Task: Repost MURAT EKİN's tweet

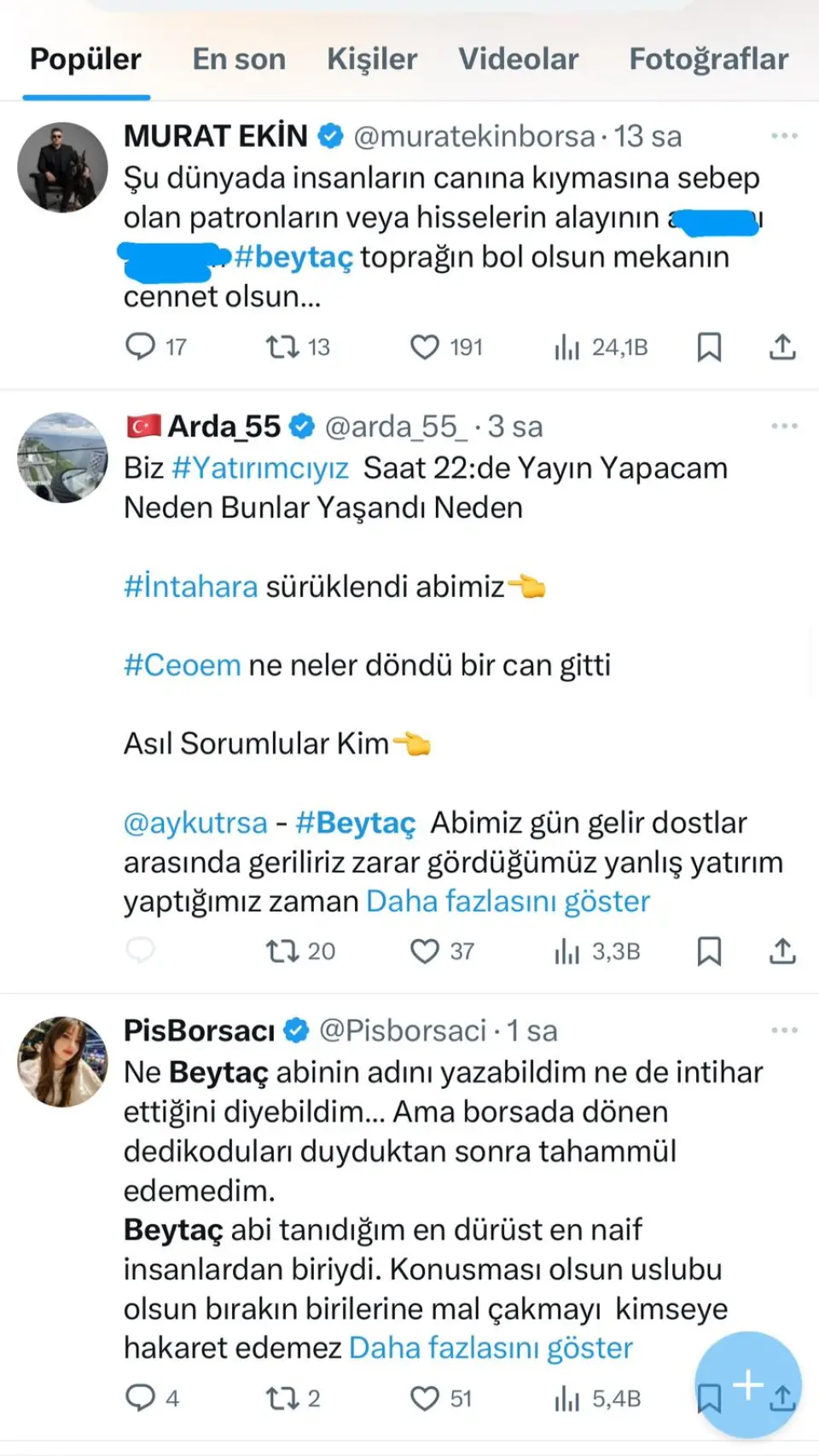Action: pos(282,347)
